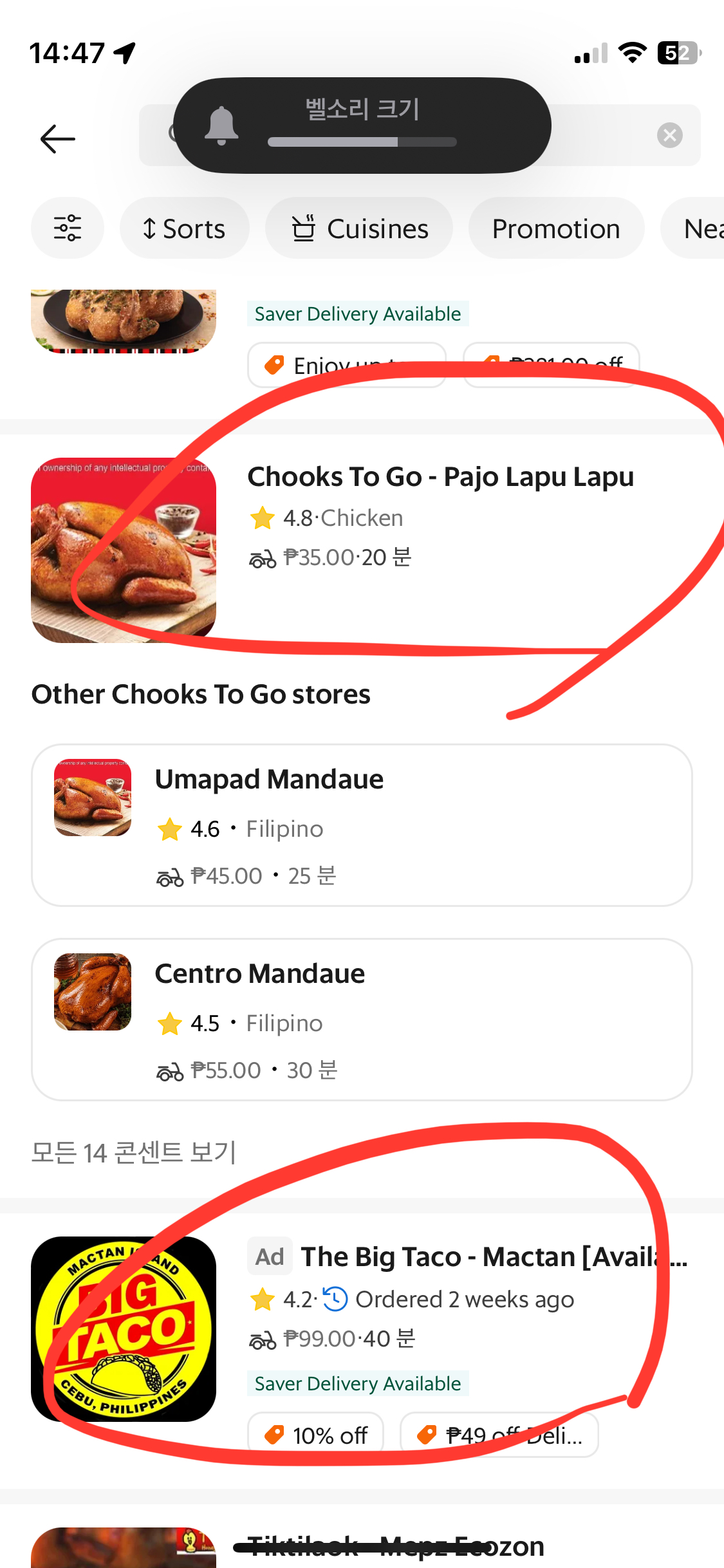Go back with the arrow icon
Viewport: 724px width, 1568px height.
coord(58,138)
